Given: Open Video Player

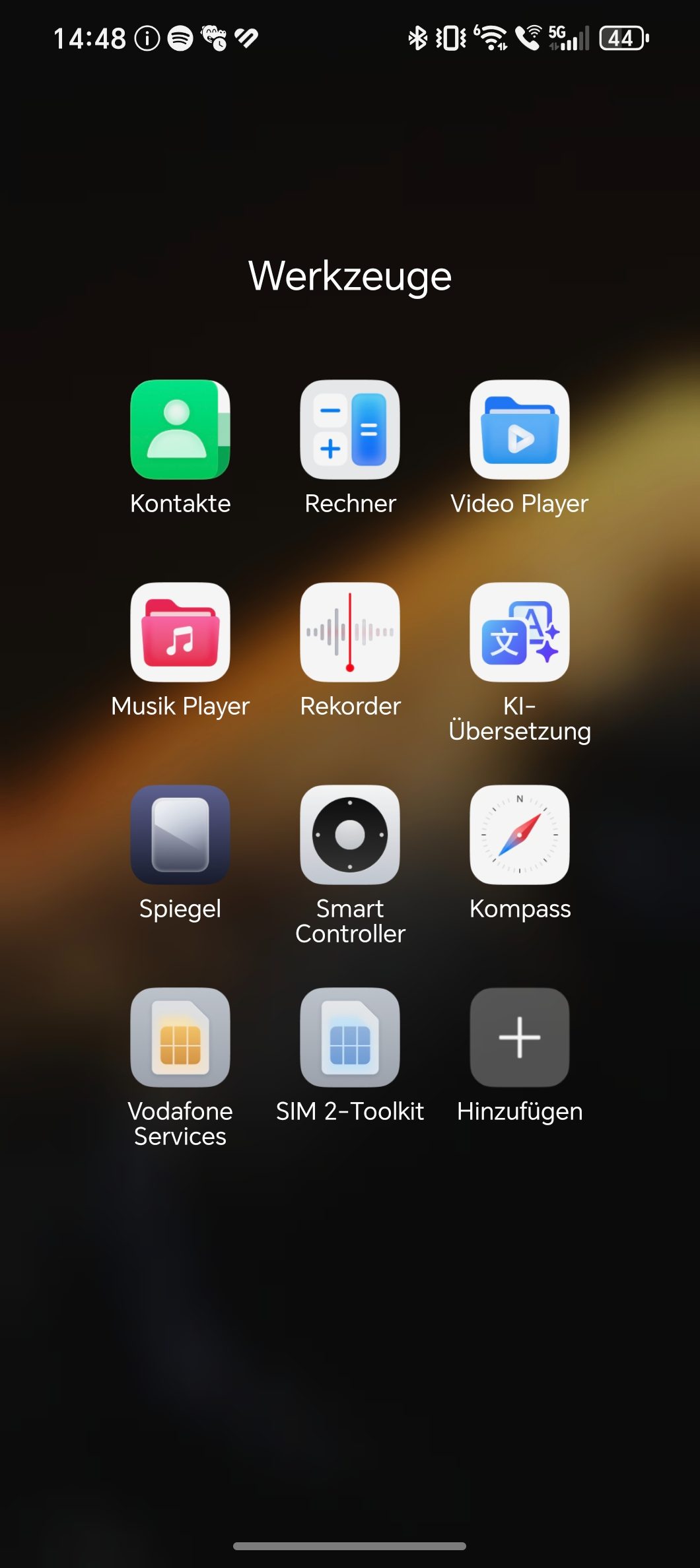Looking at the screenshot, I should (520, 430).
